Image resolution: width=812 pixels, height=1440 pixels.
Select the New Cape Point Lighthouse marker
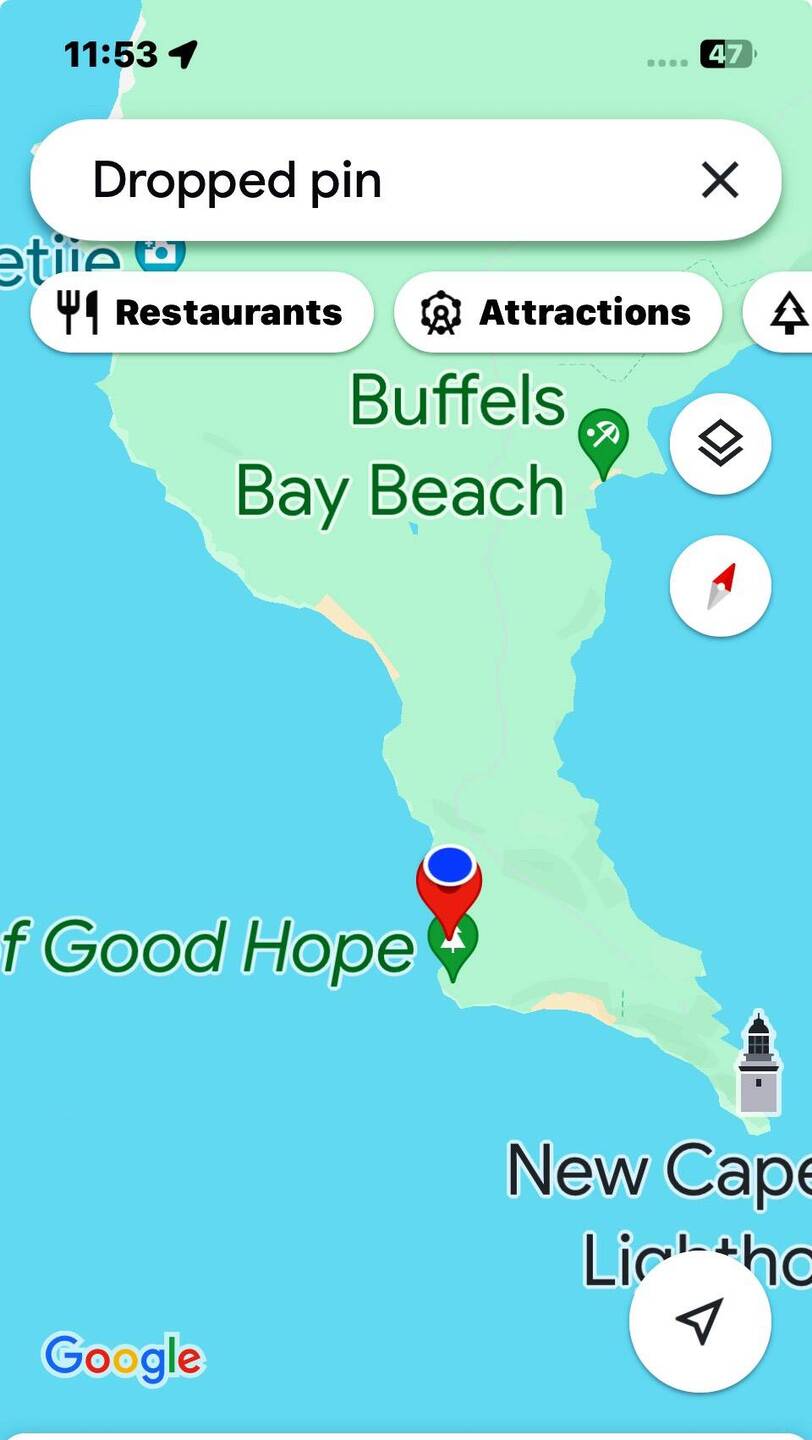click(759, 1064)
